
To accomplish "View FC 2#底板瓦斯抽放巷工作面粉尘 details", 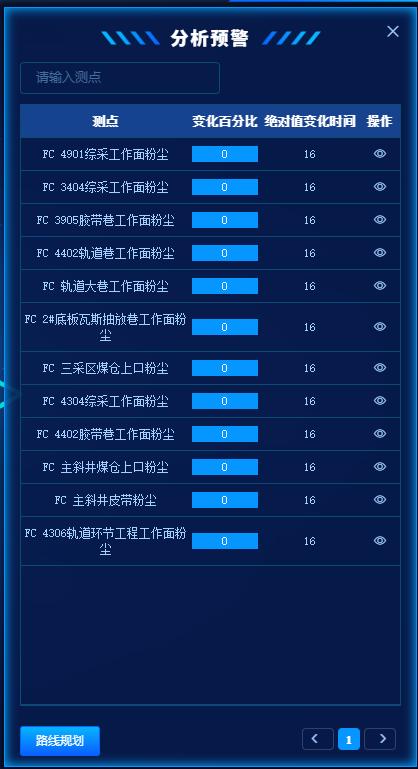I will (380, 327).
